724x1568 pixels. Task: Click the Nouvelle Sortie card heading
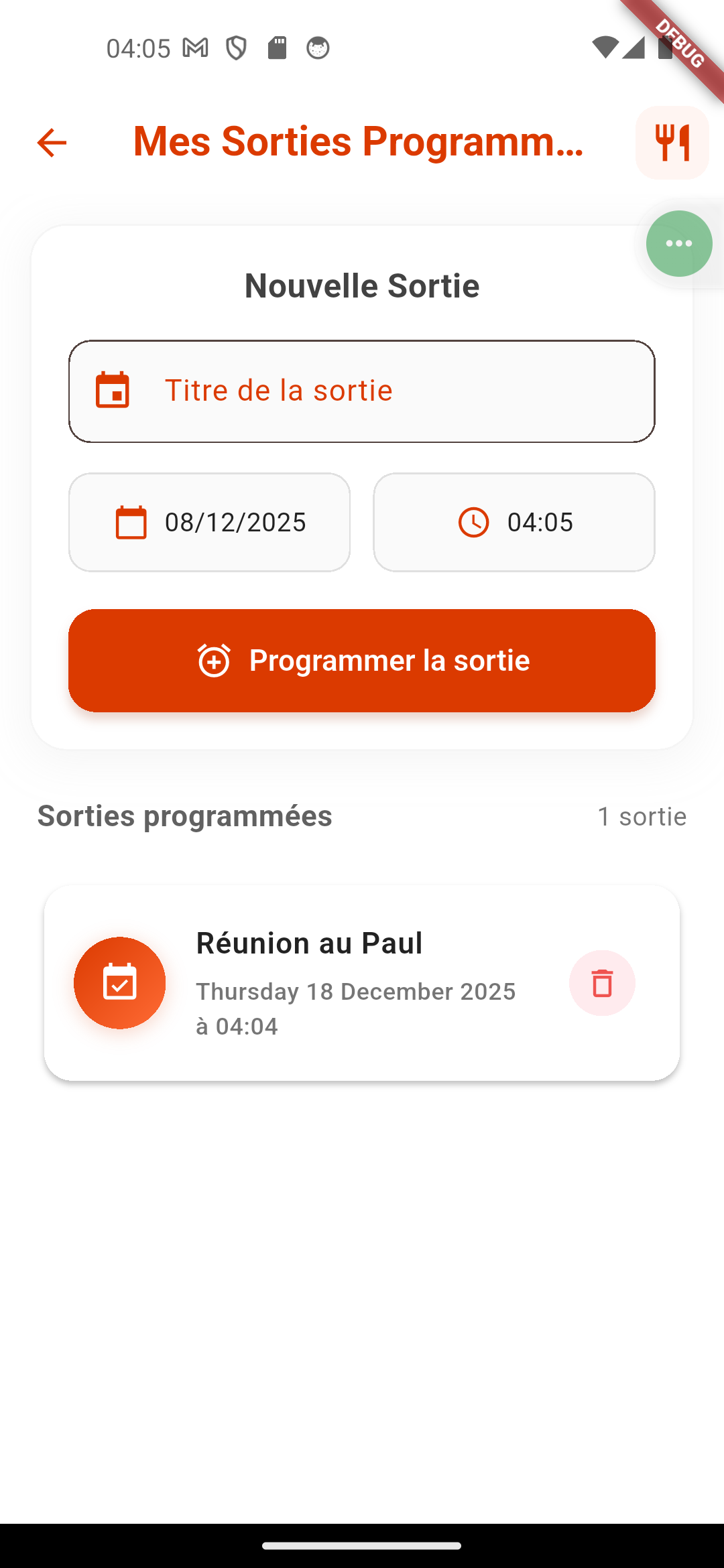tap(362, 285)
